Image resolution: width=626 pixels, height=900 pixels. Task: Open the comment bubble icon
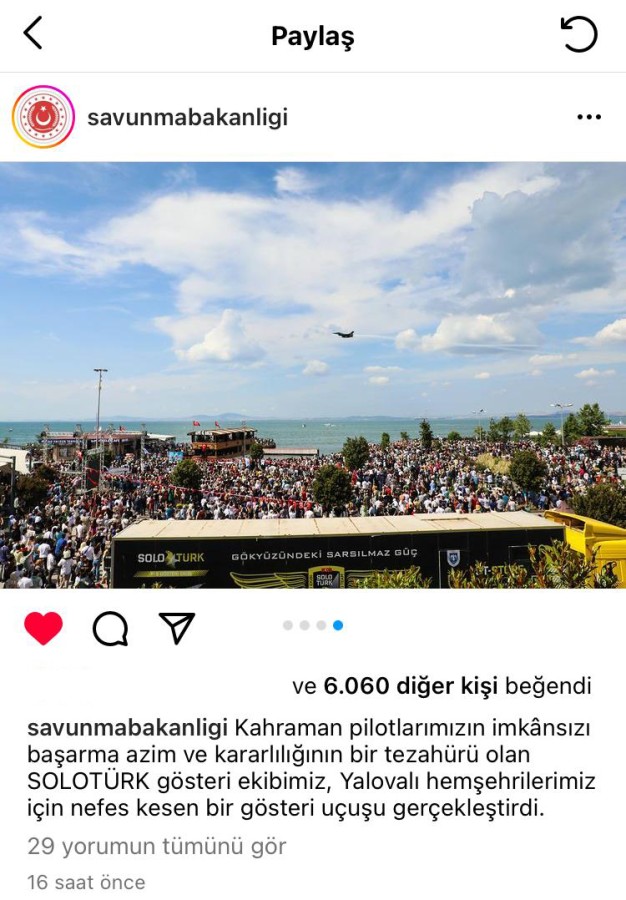pos(110,628)
